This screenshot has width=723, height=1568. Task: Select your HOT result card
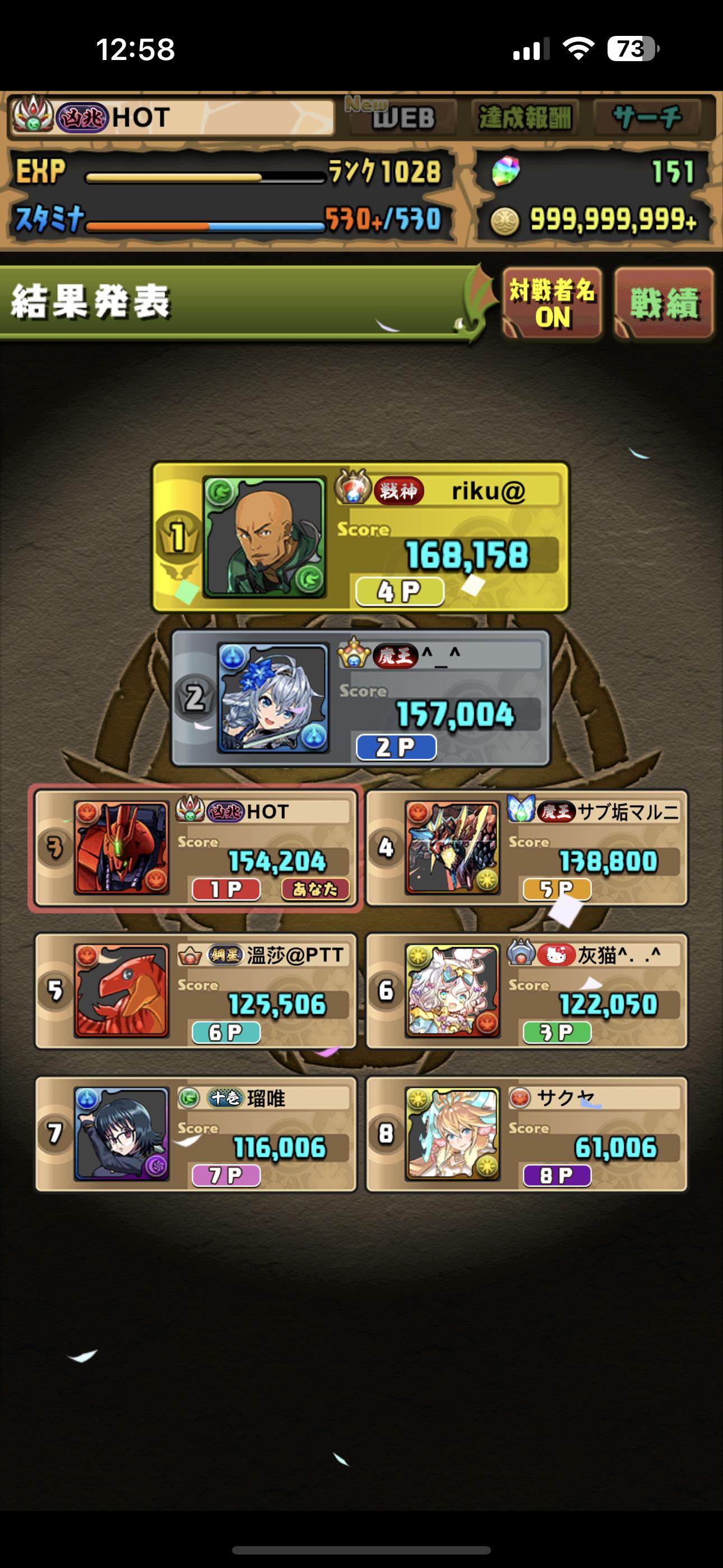(196, 848)
